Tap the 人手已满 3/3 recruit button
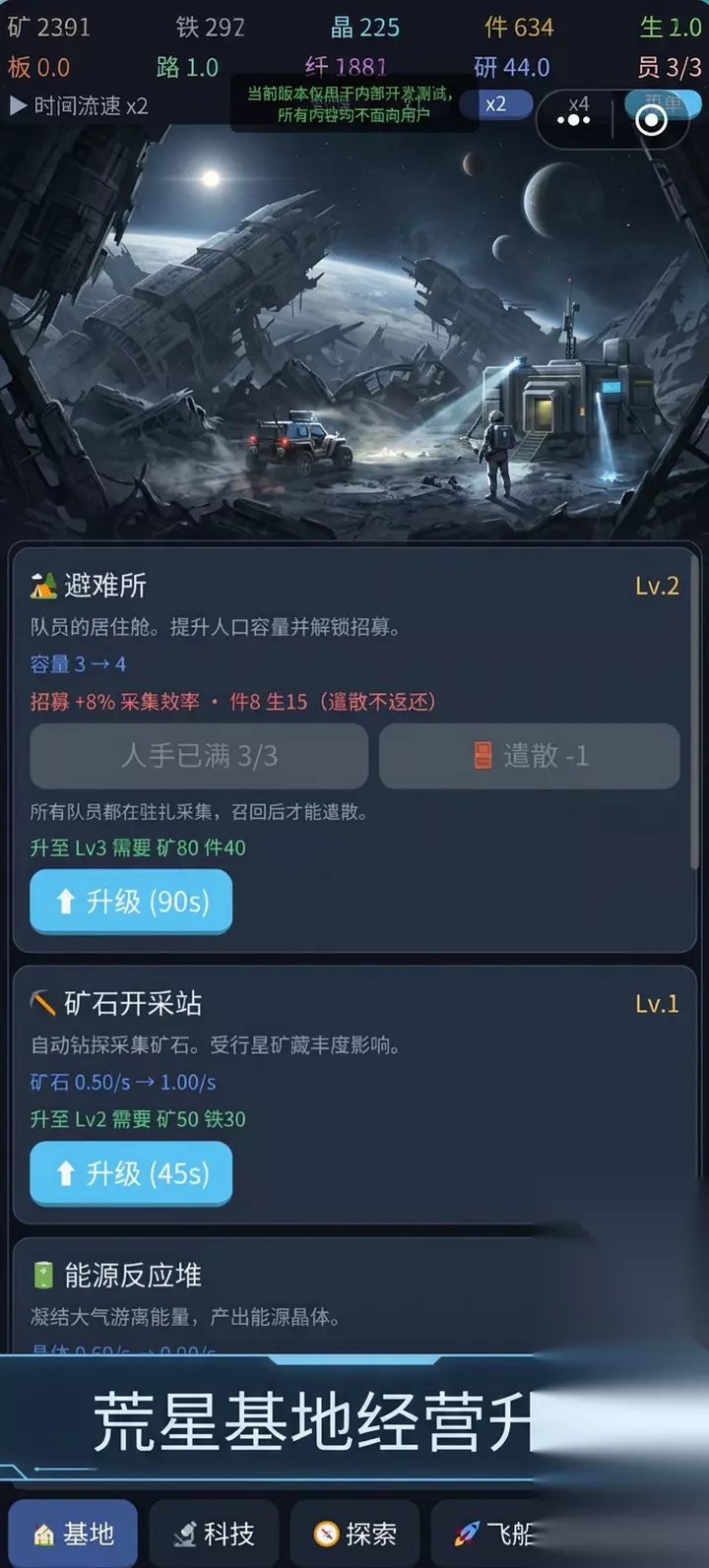This screenshot has height=1568, width=709. 199,756
